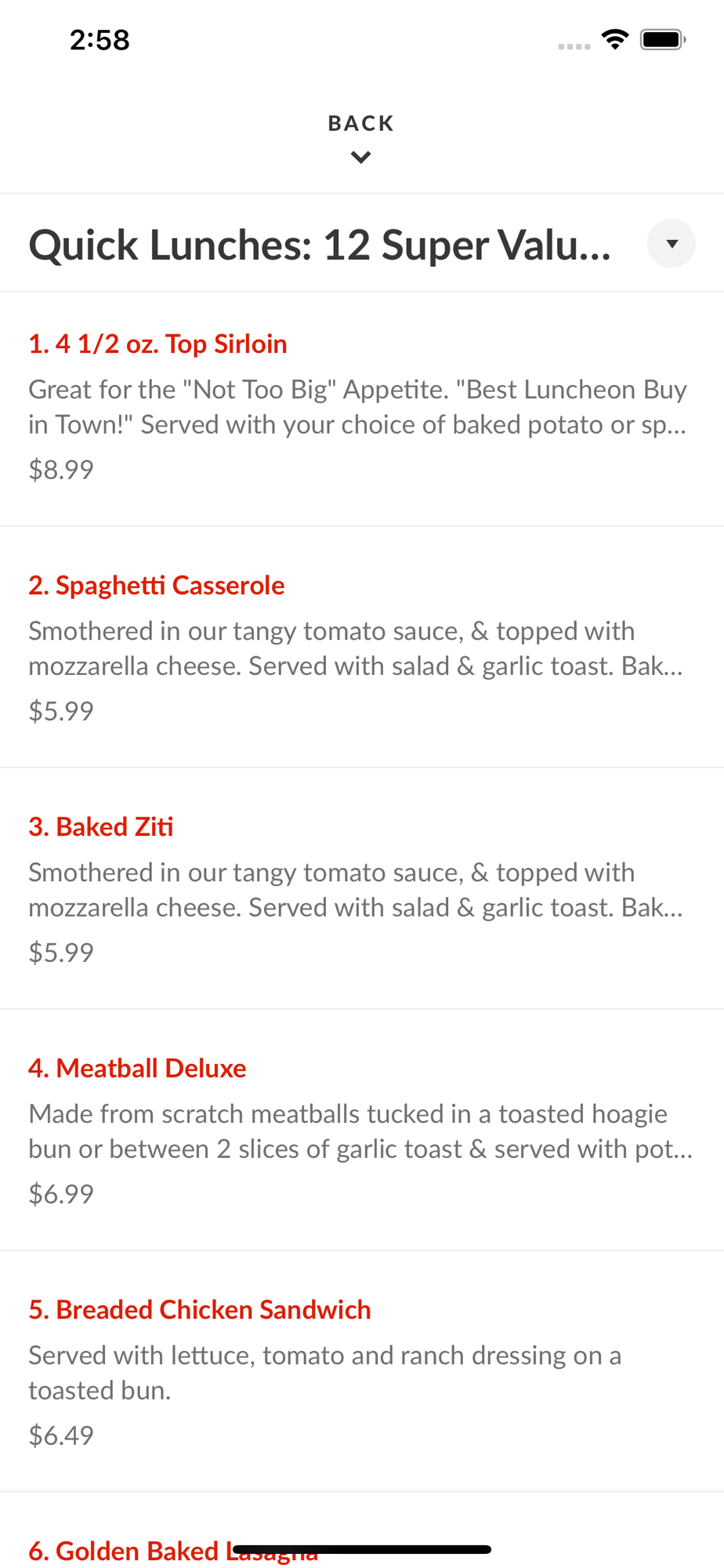Image resolution: width=724 pixels, height=1568 pixels.
Task: Open the 4 1/2 oz. Top Sirloin item
Action: click(x=362, y=408)
